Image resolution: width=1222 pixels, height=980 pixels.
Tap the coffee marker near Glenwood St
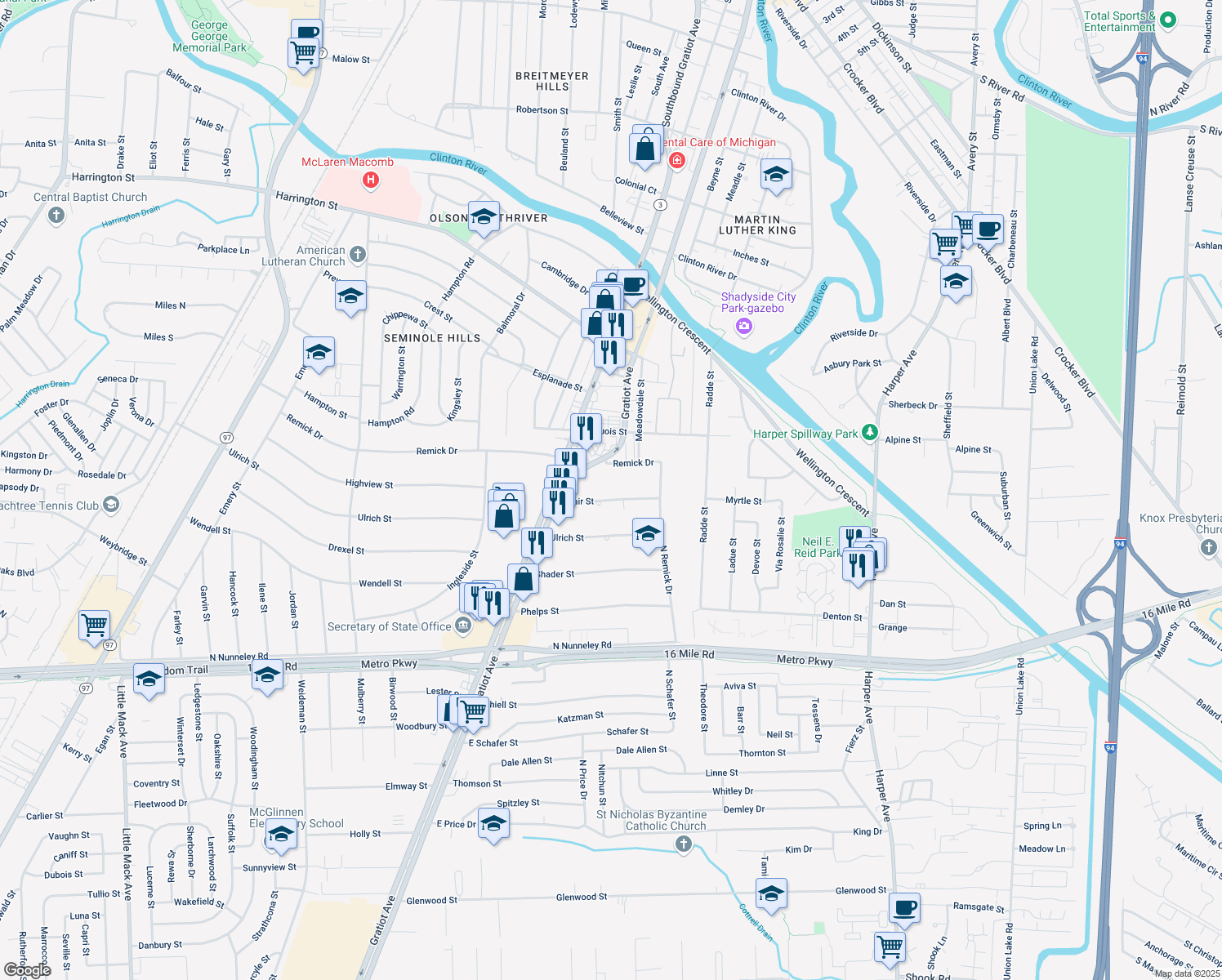(x=903, y=907)
